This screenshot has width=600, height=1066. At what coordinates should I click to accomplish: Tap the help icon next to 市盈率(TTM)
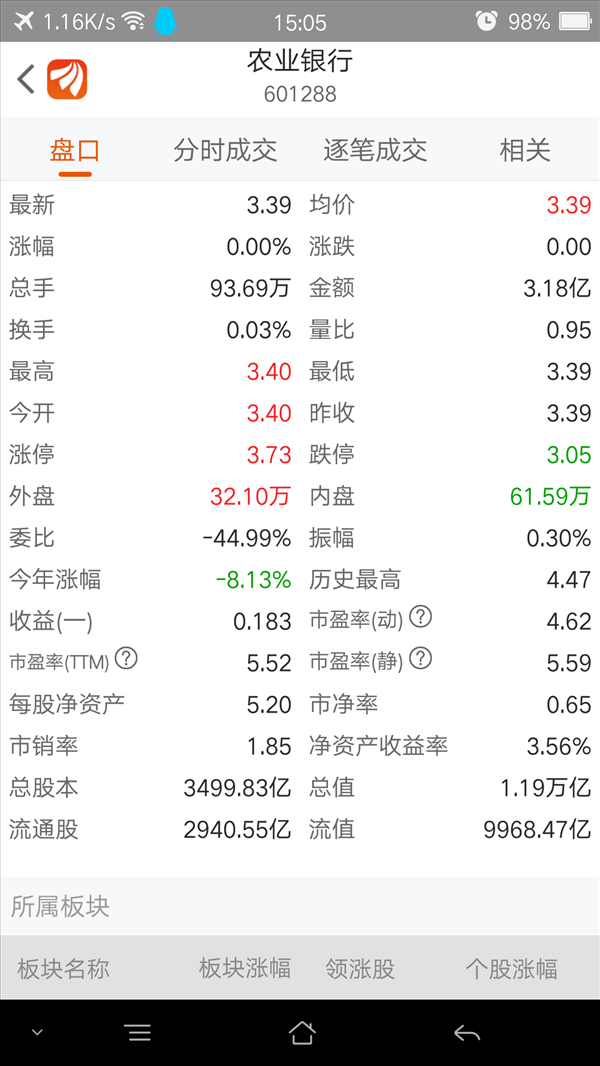click(127, 658)
